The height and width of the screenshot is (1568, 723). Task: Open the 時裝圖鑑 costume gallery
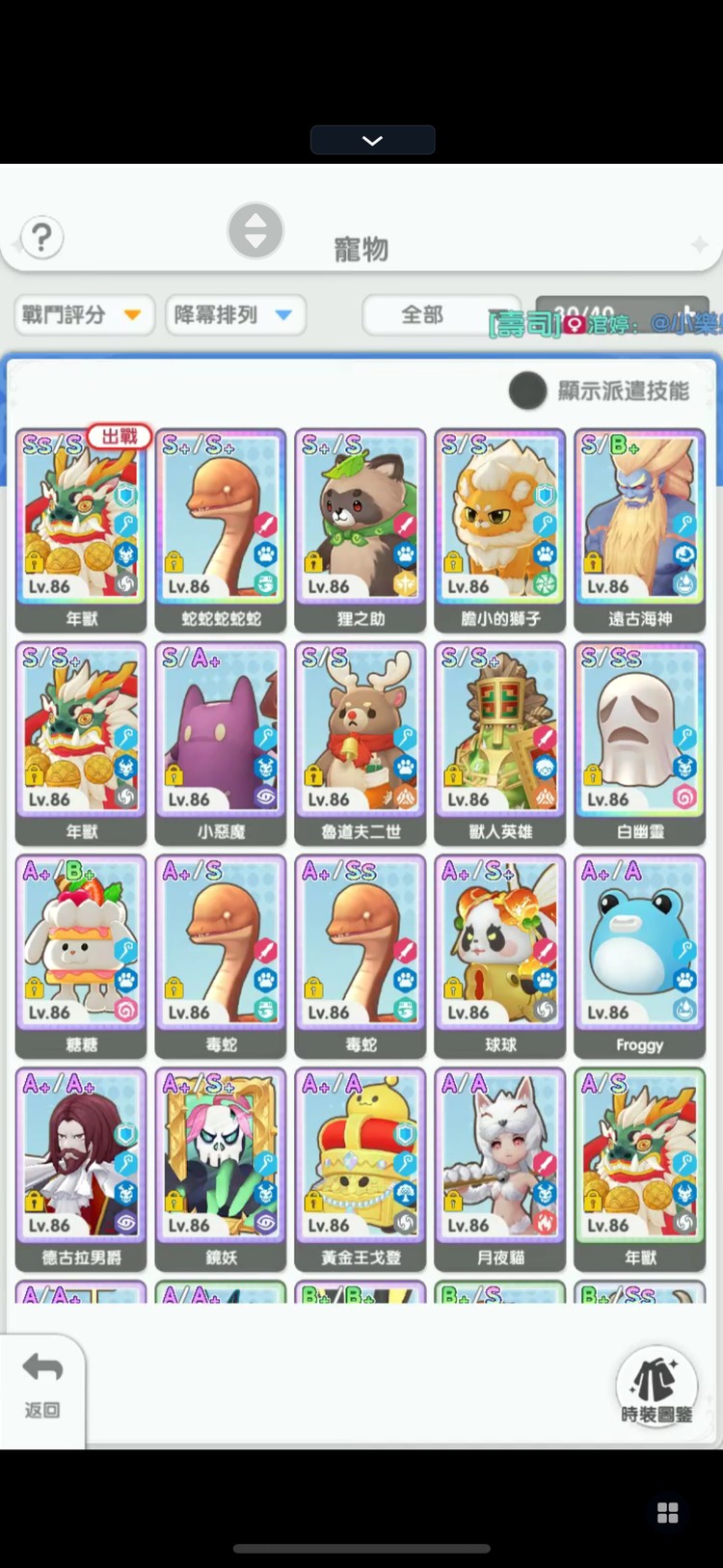pyautogui.click(x=656, y=1389)
